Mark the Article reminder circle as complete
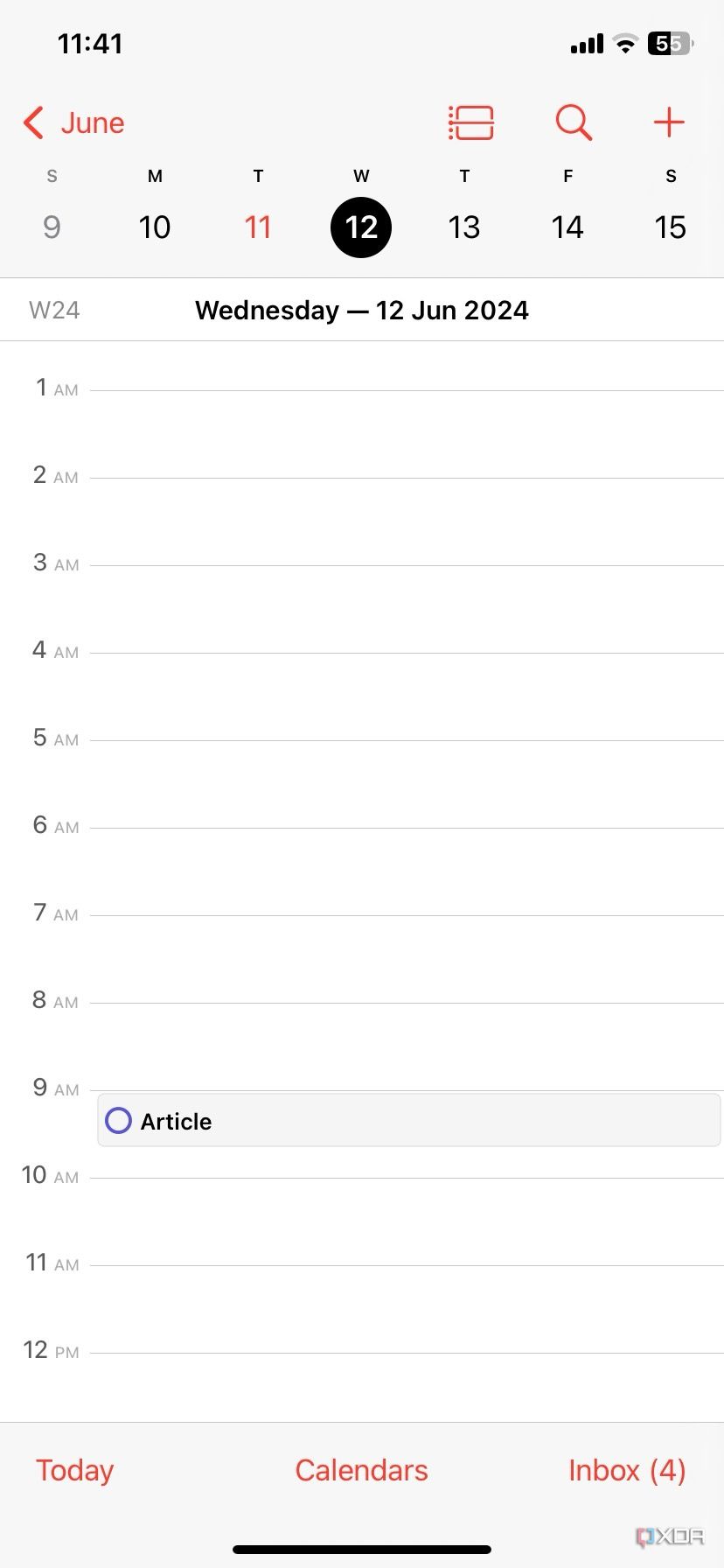Viewport: 724px width, 1568px height. click(118, 1121)
